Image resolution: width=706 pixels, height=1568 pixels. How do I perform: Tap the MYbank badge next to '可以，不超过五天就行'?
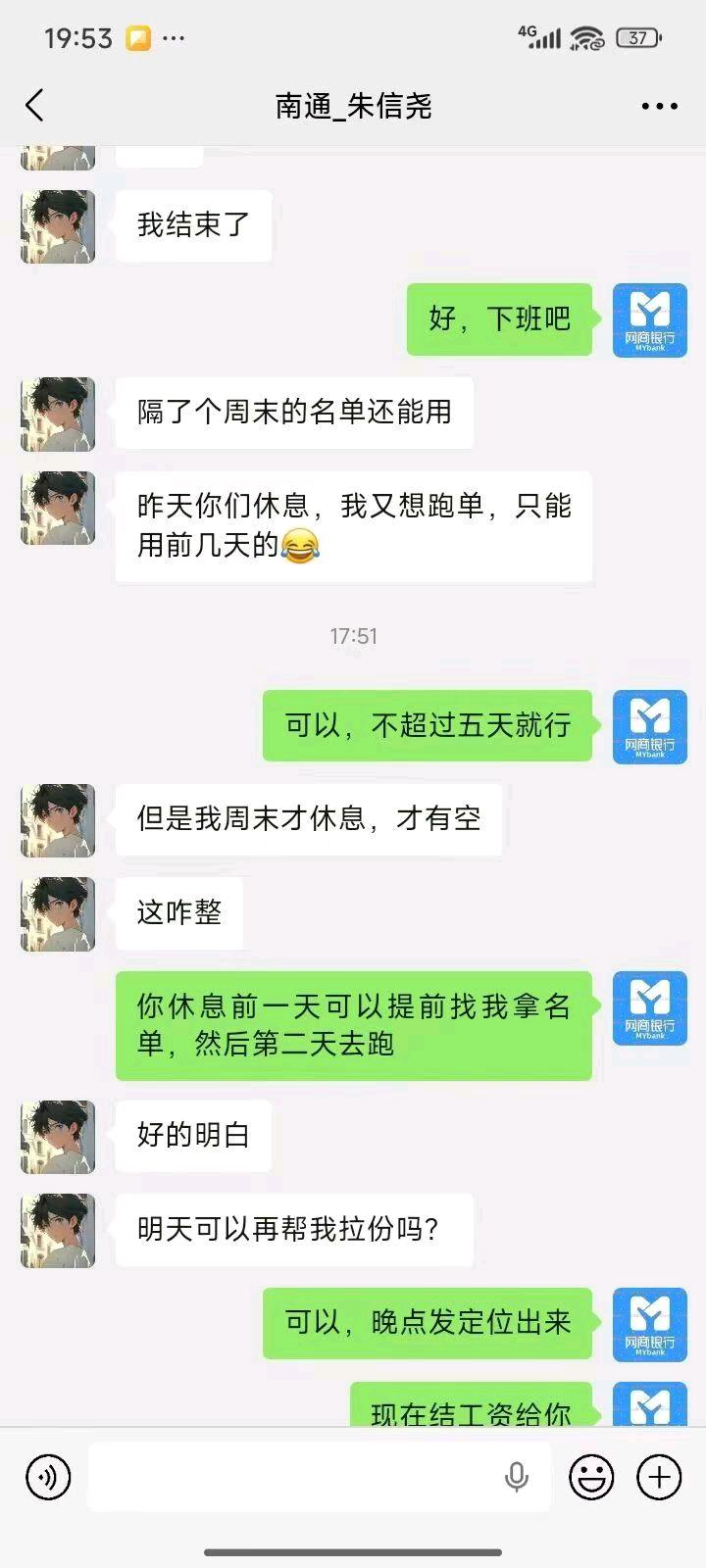coord(650,726)
